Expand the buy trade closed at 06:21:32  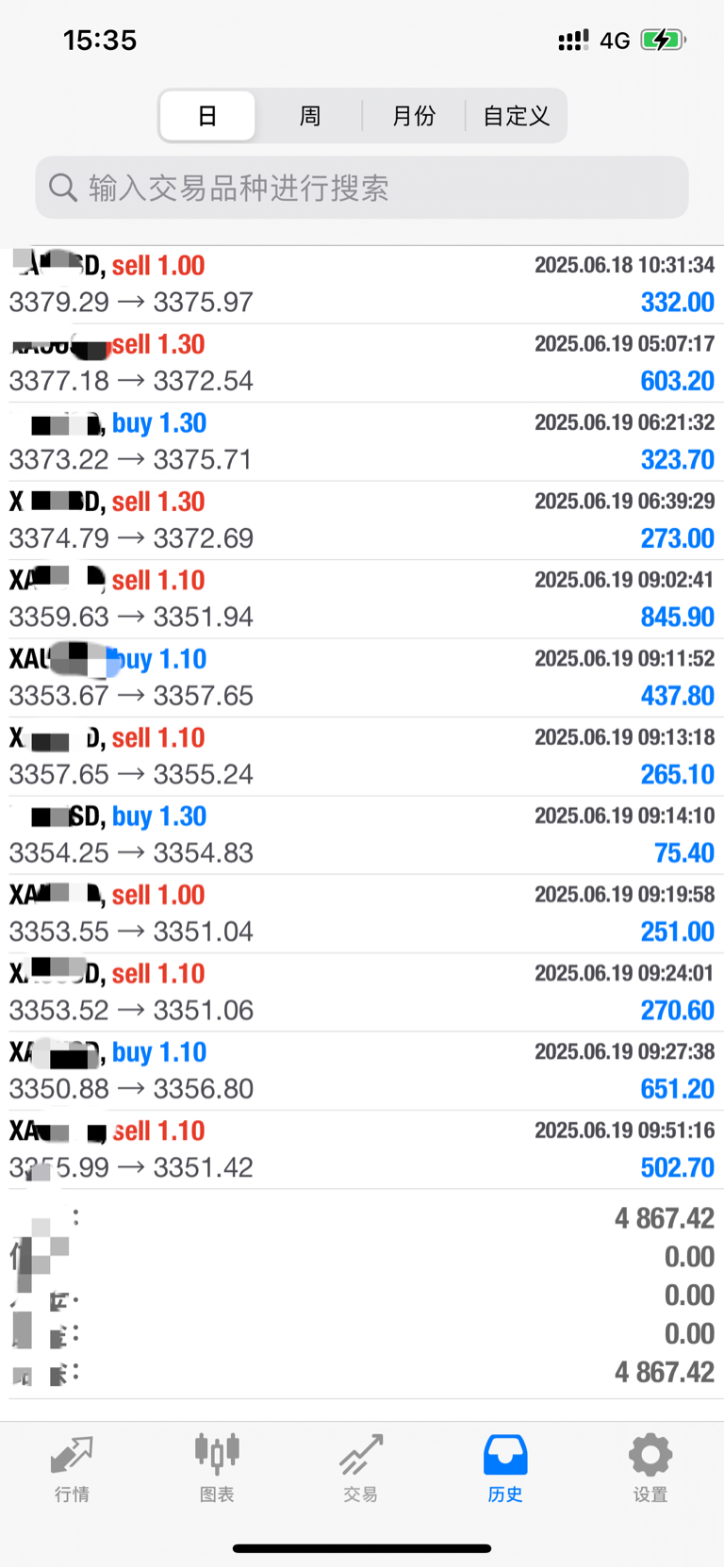point(362,442)
